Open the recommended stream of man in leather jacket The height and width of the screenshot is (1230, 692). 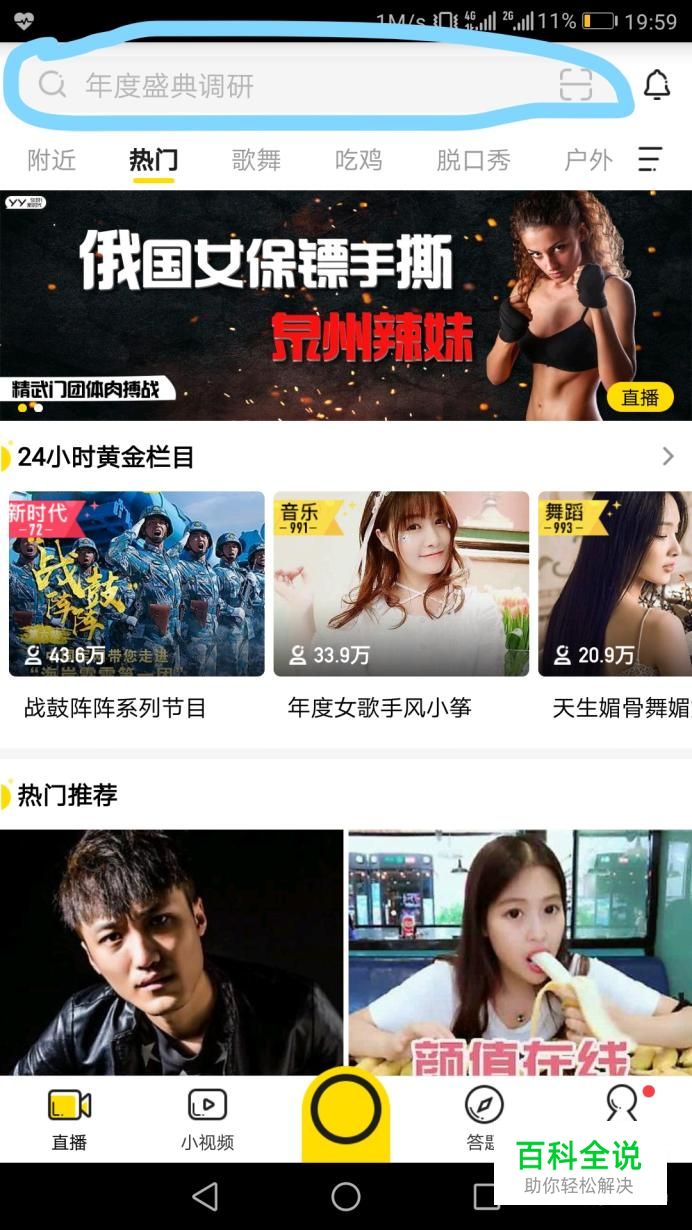point(171,950)
